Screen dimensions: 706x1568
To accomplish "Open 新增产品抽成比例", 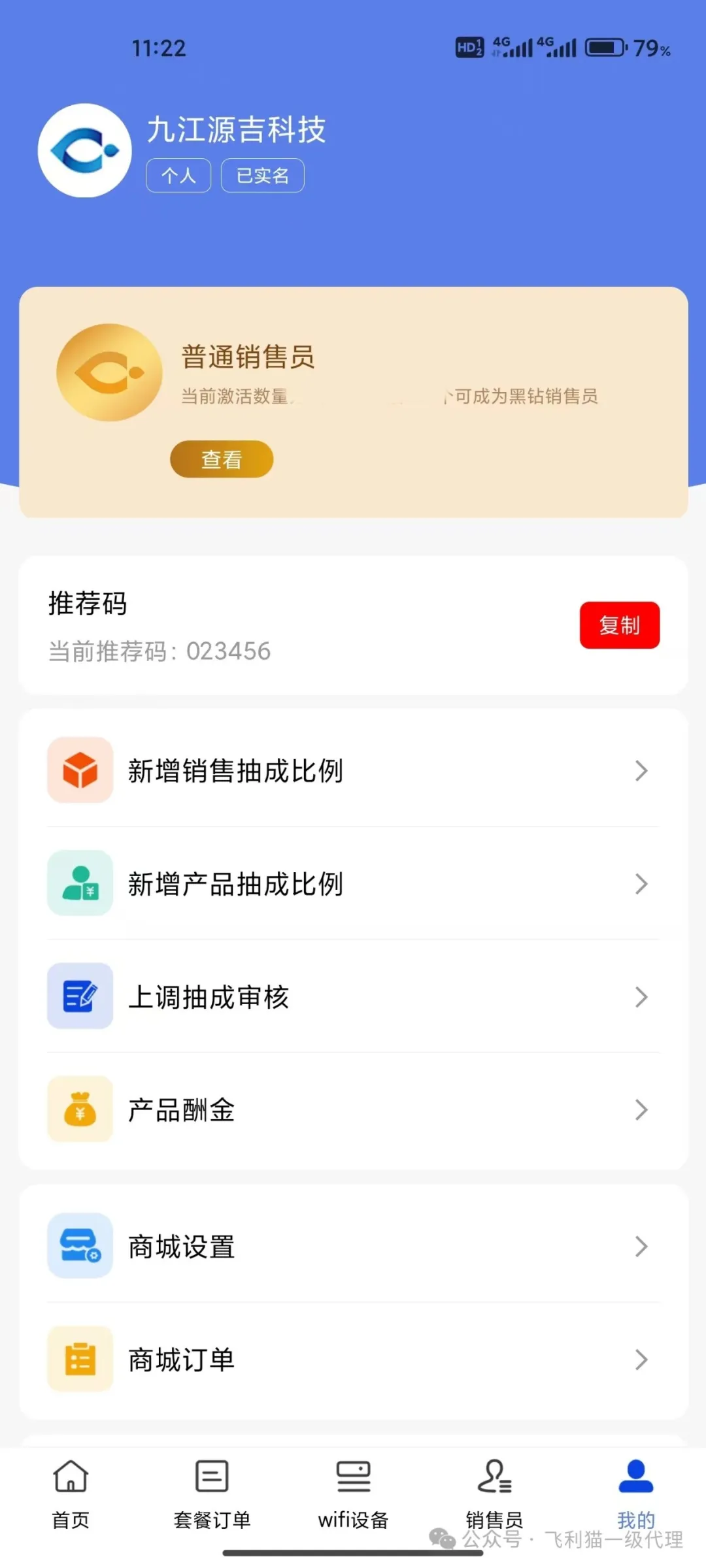I will click(353, 883).
